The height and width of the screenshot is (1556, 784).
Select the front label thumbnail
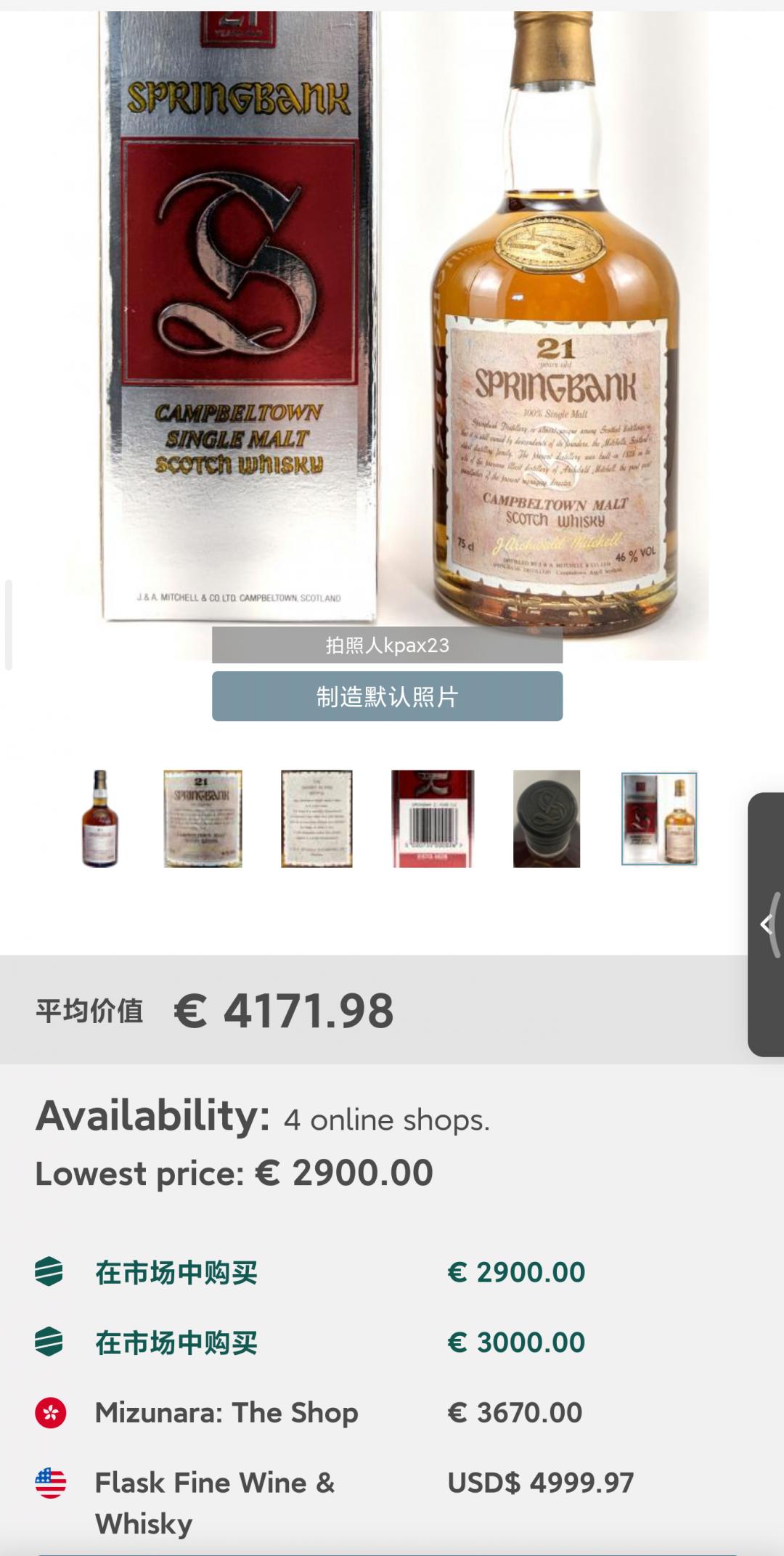point(203,819)
